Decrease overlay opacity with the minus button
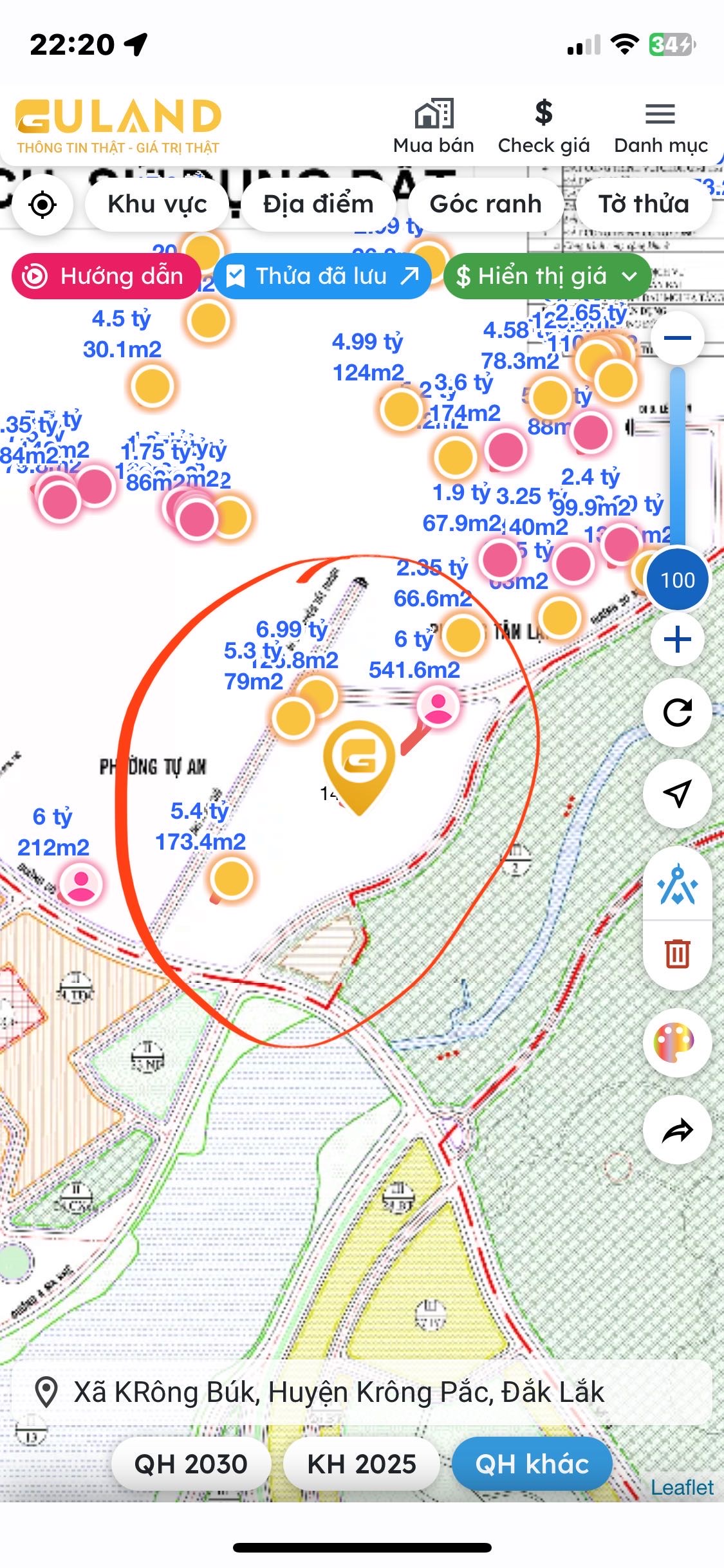Image resolution: width=724 pixels, height=1568 pixels. click(x=677, y=338)
